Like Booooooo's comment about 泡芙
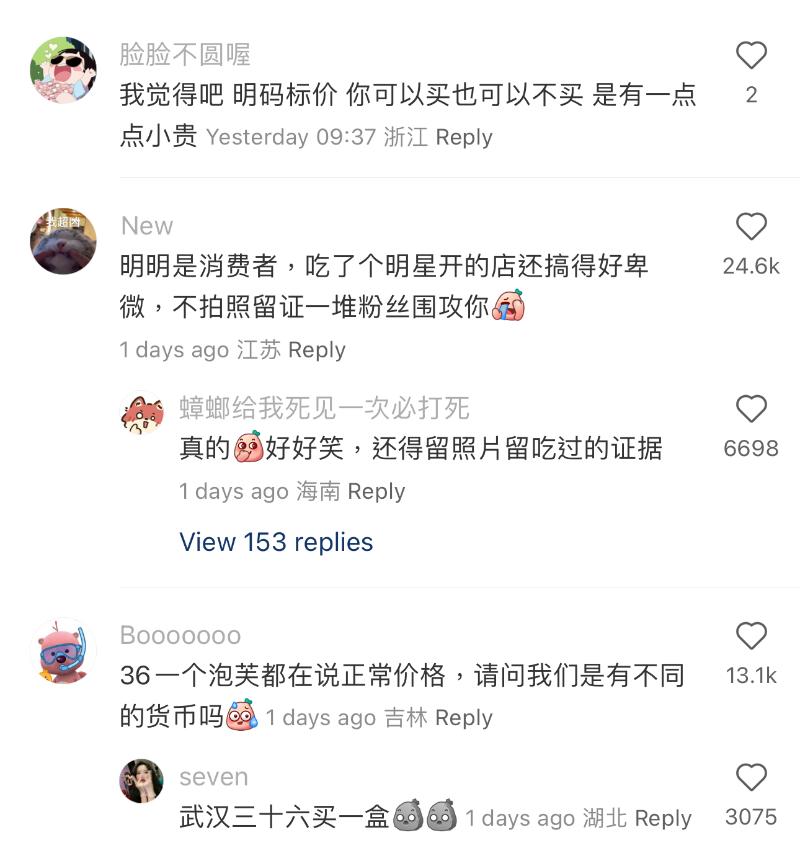The image size is (800, 853). click(751, 636)
